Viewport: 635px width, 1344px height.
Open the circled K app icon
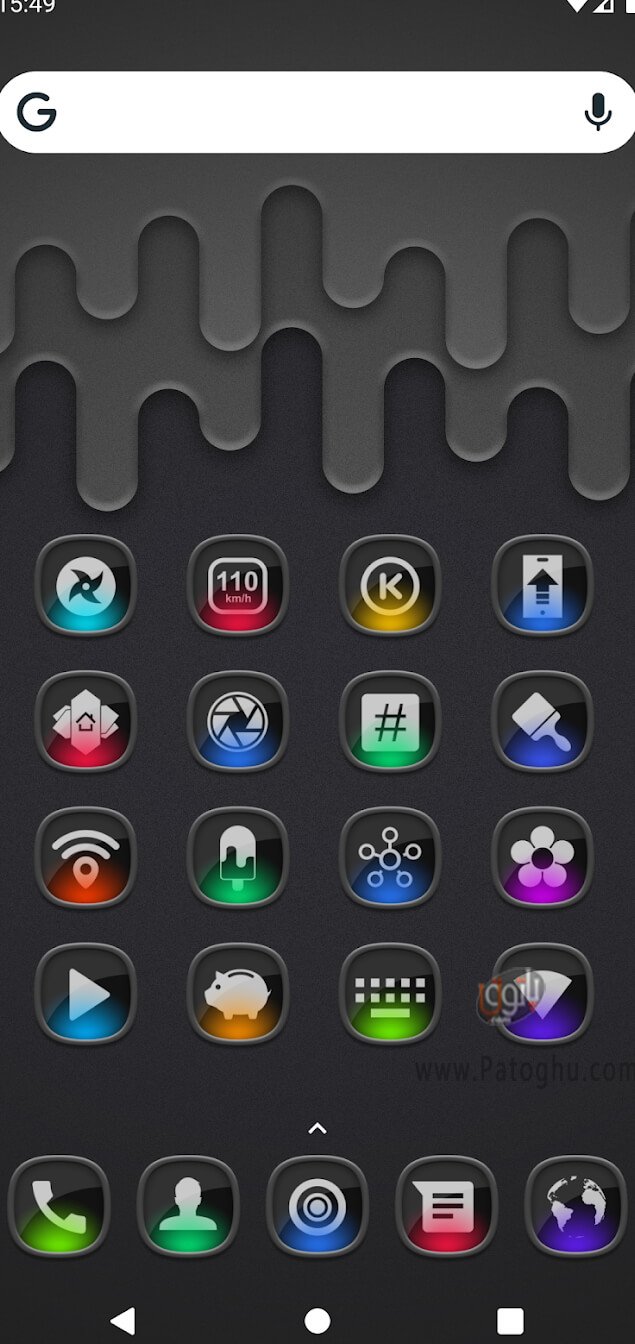[x=390, y=586]
